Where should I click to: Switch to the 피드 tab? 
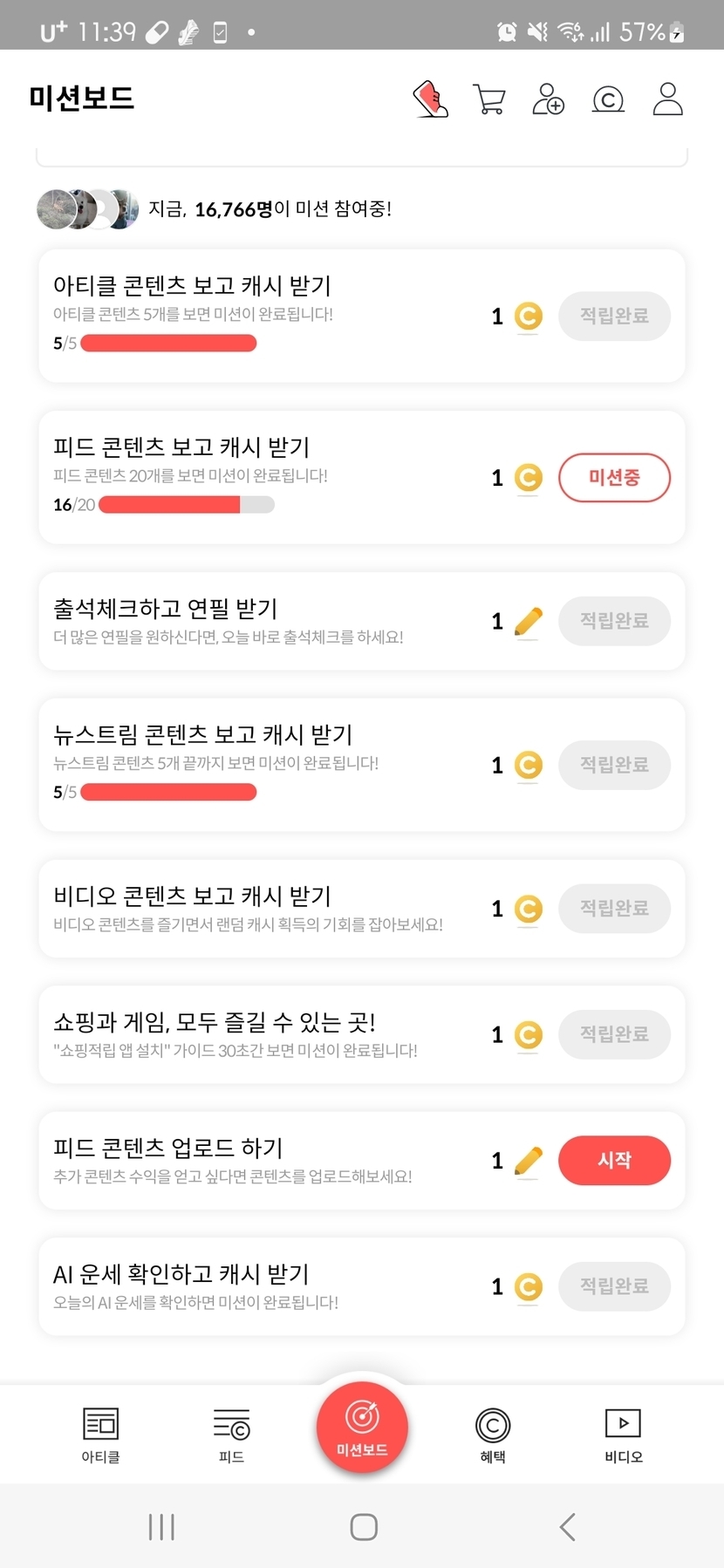[x=231, y=1435]
